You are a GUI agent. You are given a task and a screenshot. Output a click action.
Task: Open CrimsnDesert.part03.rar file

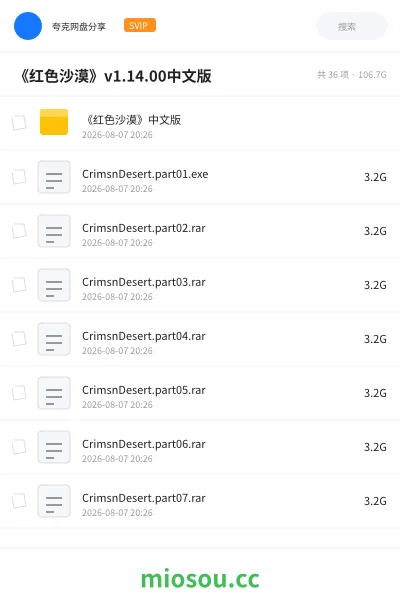coord(144,282)
